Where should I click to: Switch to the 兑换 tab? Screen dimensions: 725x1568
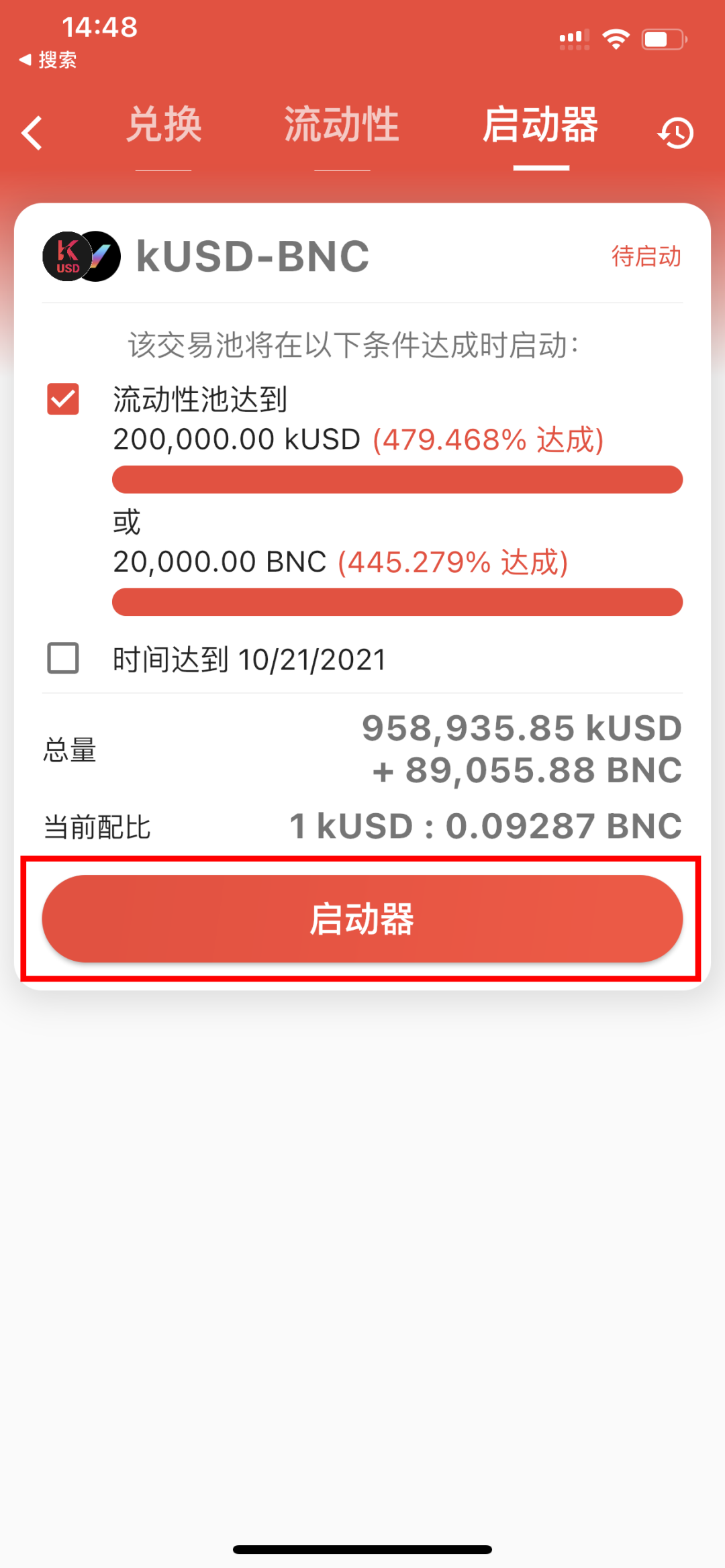(164, 126)
